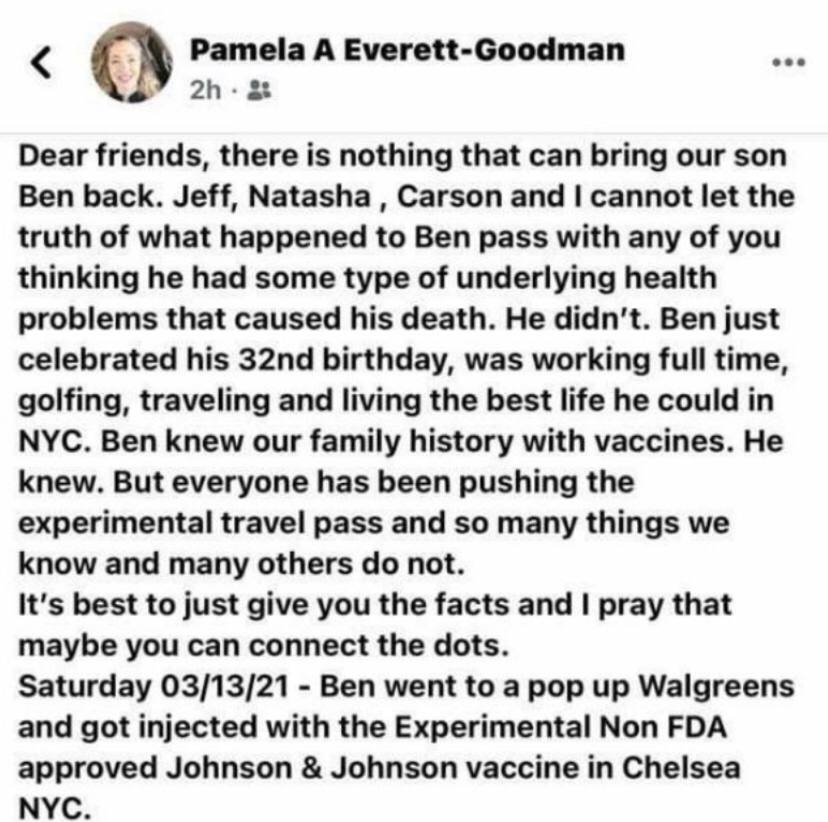Check the post audience friends icon
The height and width of the screenshot is (822, 828).
(x=259, y=91)
